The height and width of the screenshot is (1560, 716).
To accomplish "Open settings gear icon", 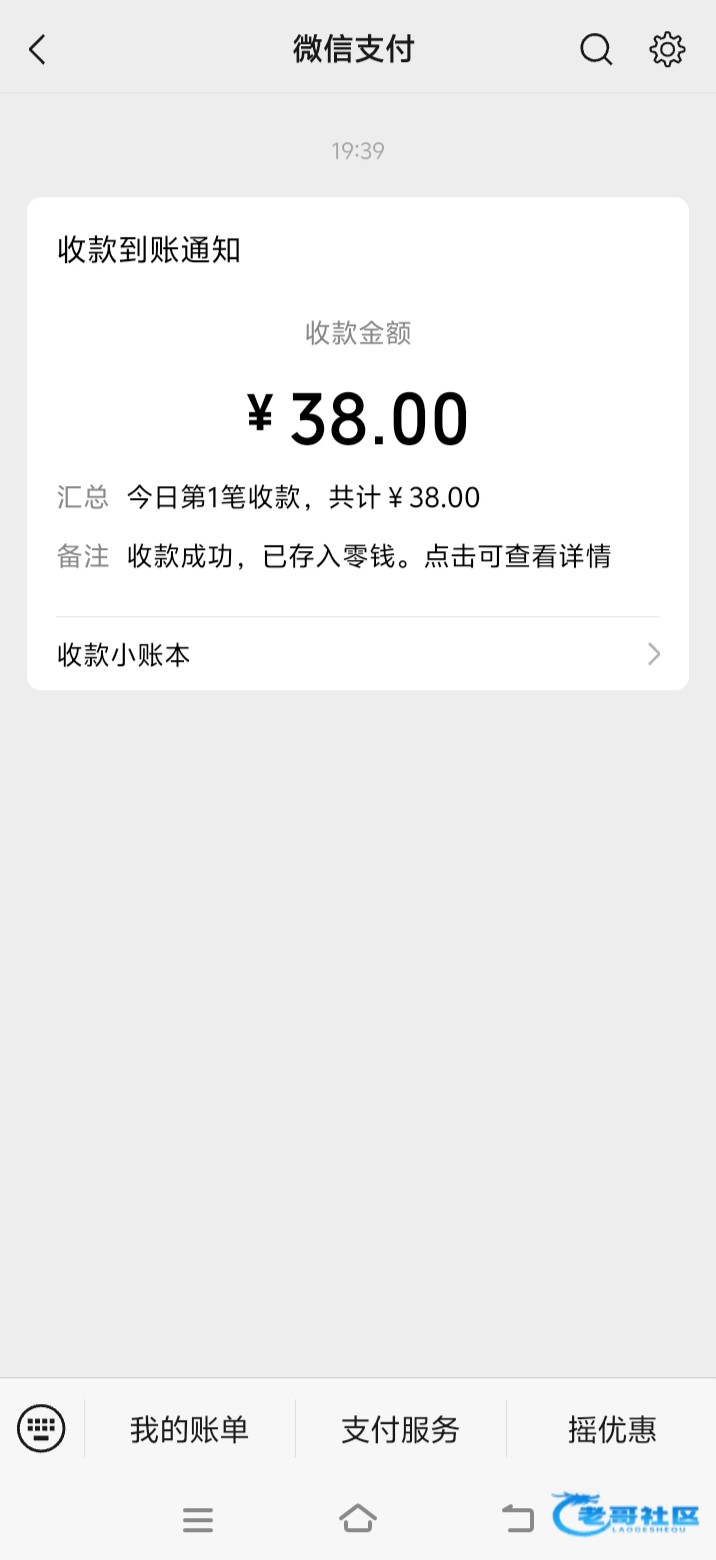I will click(667, 49).
